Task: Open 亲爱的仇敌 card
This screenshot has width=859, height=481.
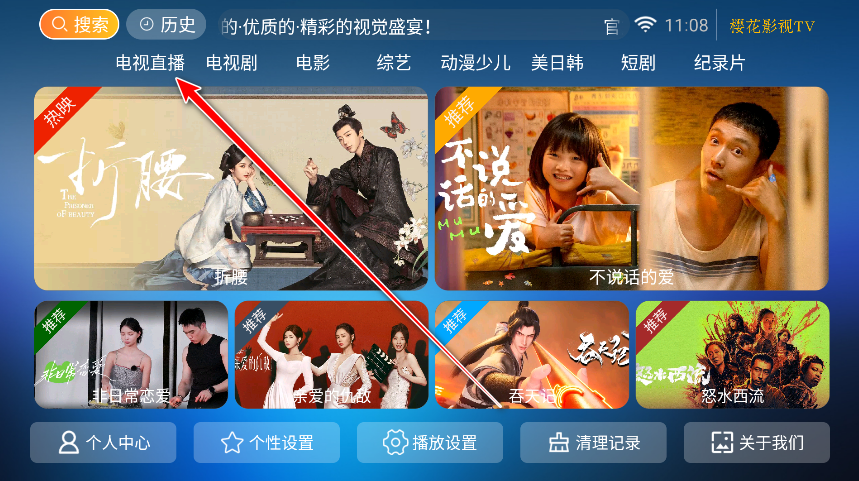Action: click(x=331, y=355)
